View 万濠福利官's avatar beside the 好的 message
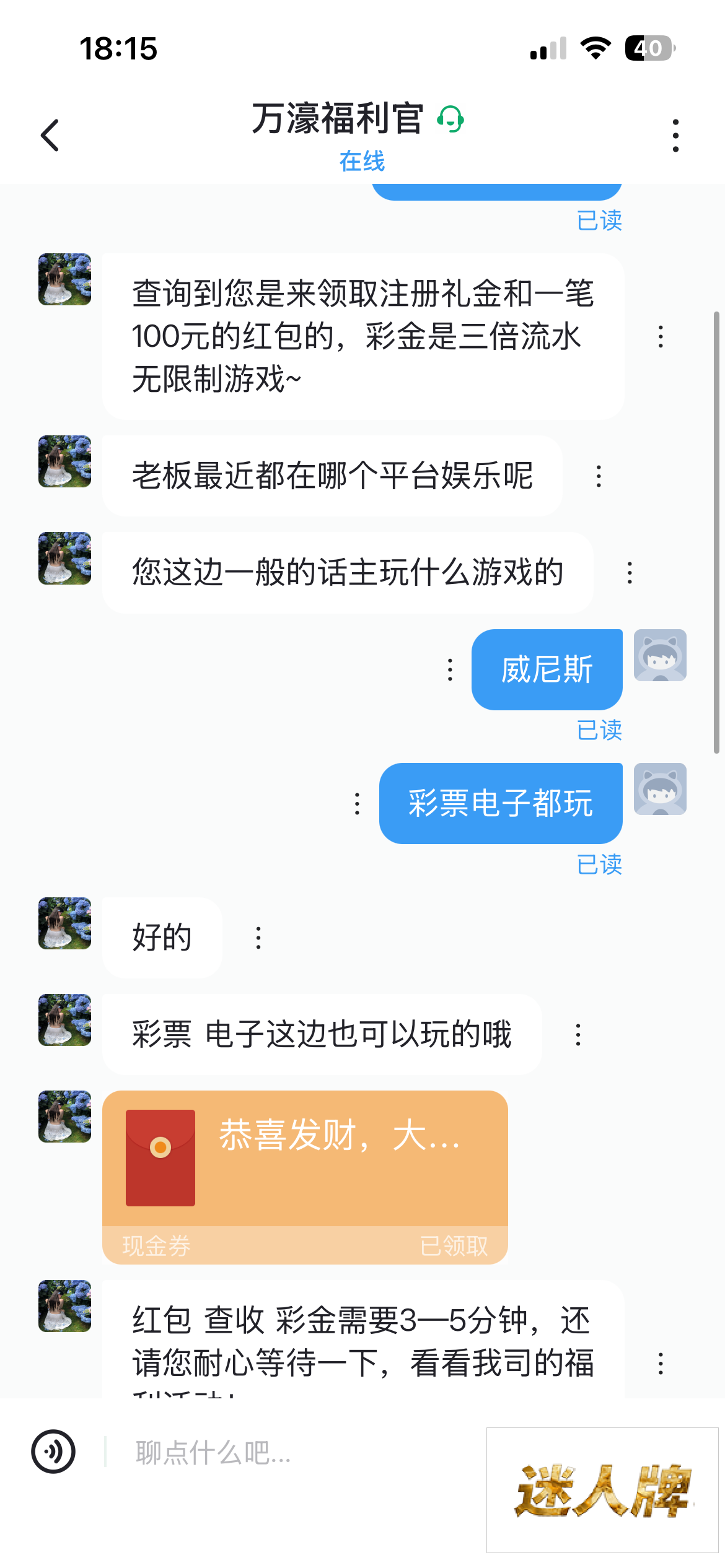This screenshot has width=725, height=1568. click(64, 923)
